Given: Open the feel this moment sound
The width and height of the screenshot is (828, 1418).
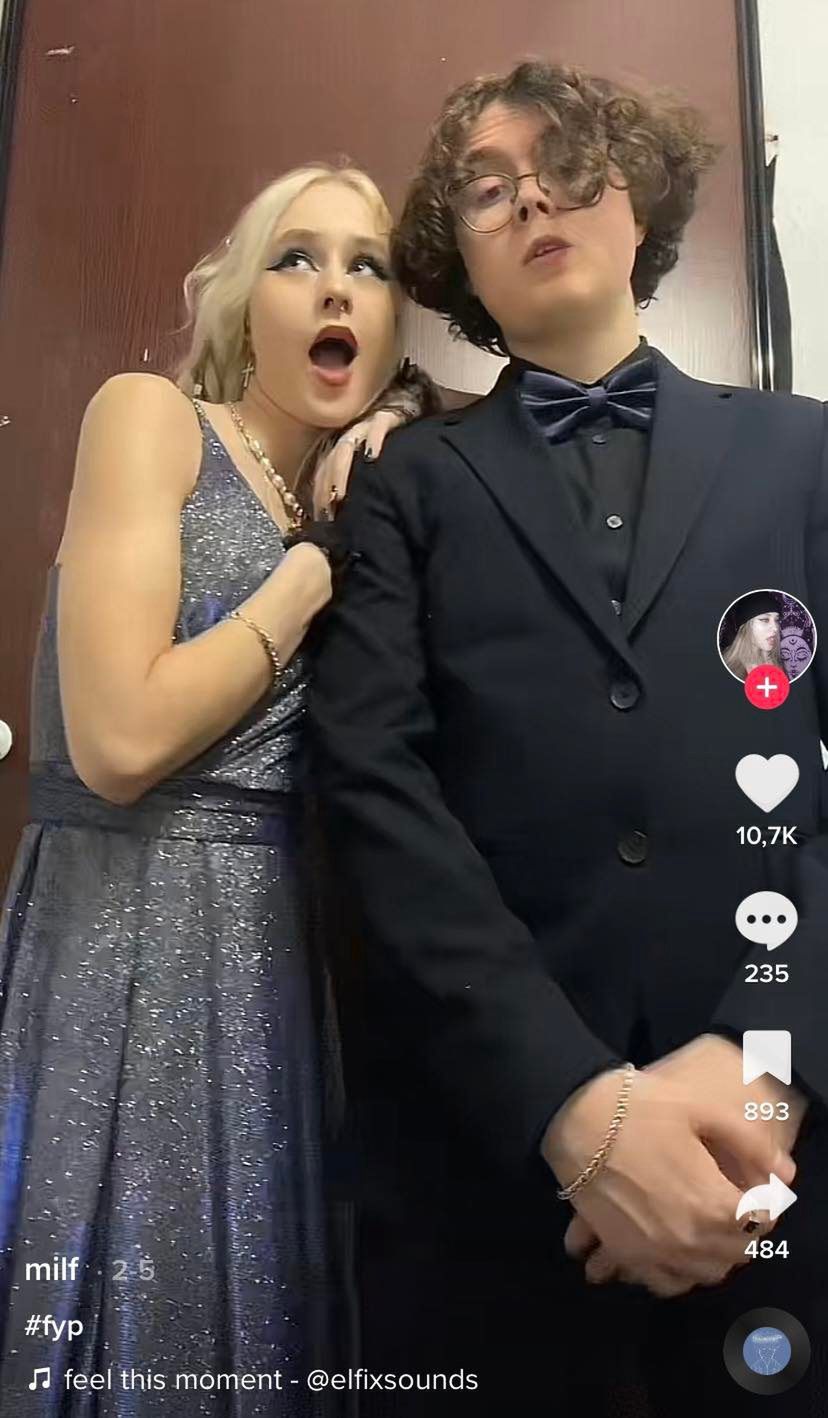Looking at the screenshot, I should pos(270,1380).
